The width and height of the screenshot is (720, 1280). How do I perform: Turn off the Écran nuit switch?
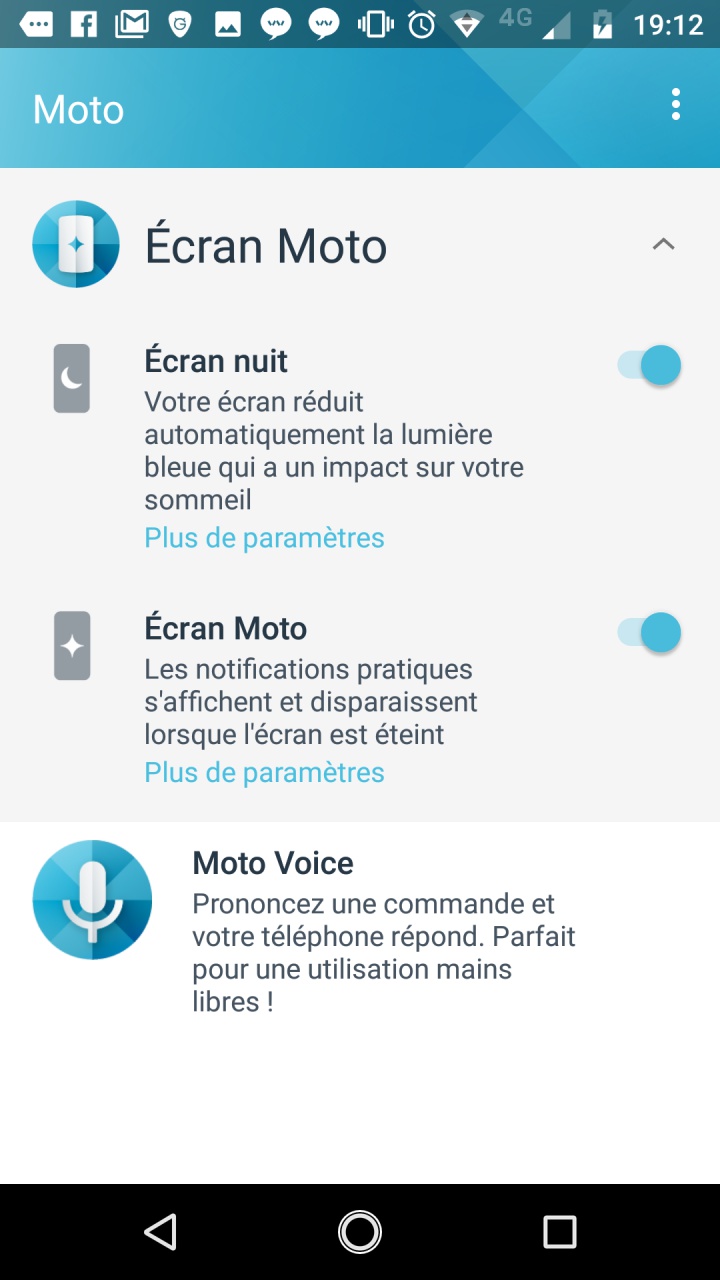click(x=649, y=365)
